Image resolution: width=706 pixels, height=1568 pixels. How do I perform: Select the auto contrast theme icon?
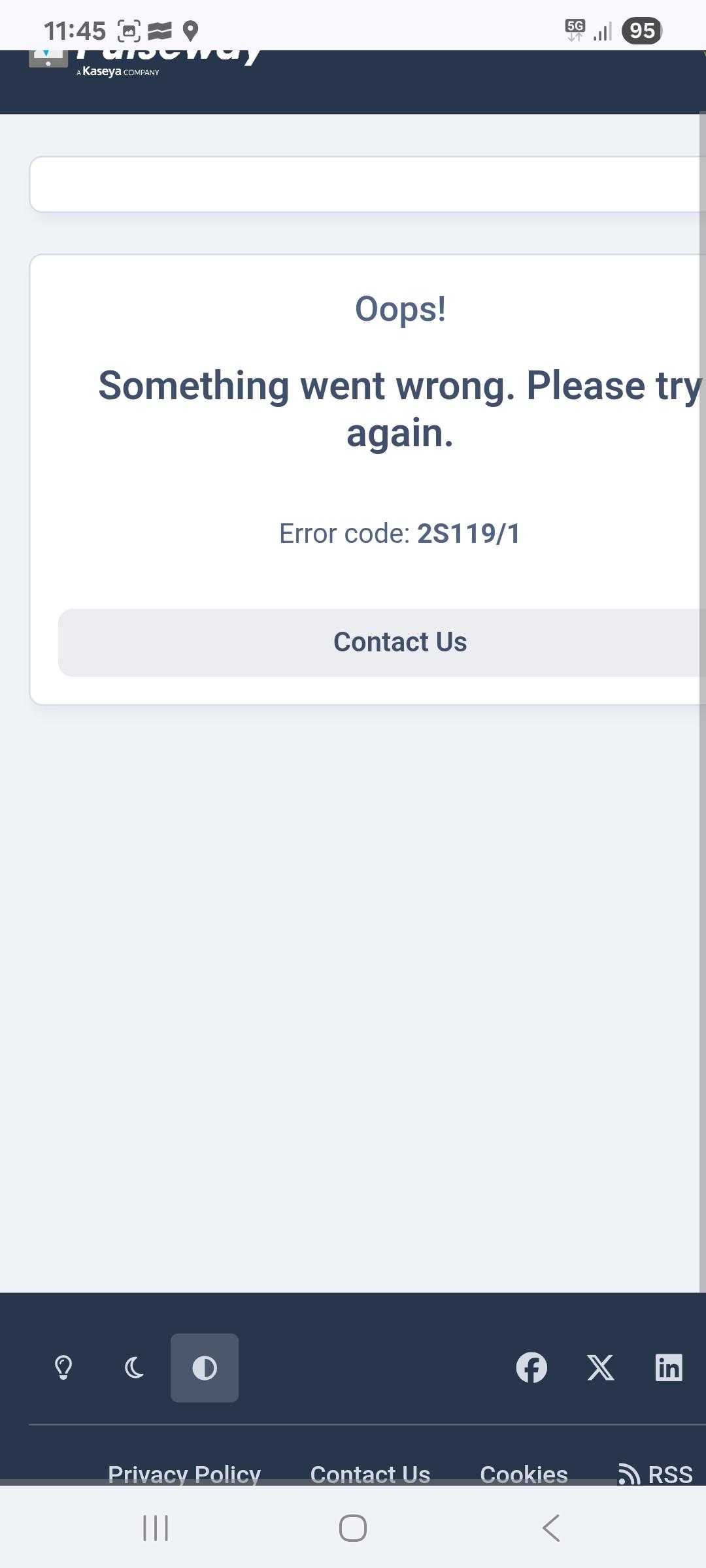[x=205, y=1367]
